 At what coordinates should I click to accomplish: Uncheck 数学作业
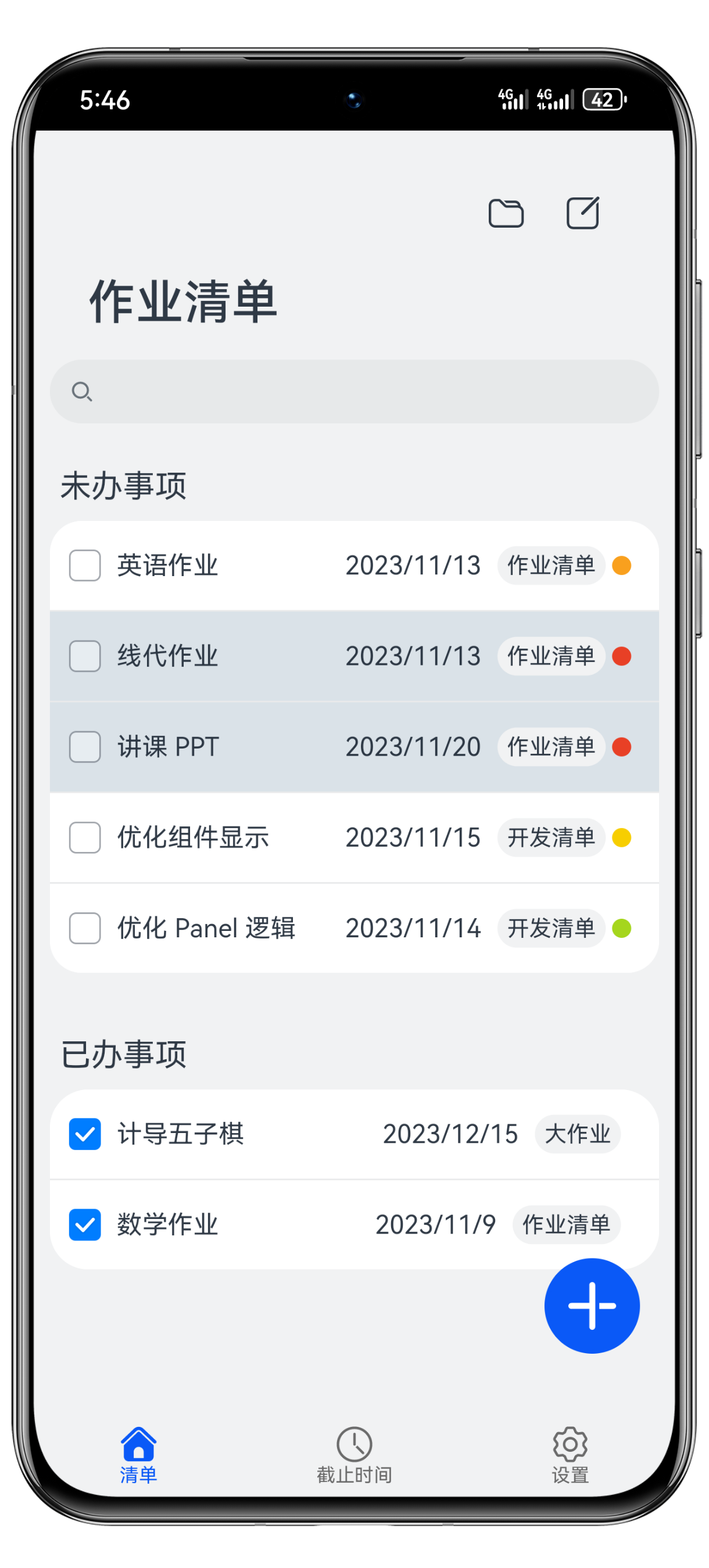[85, 1225]
